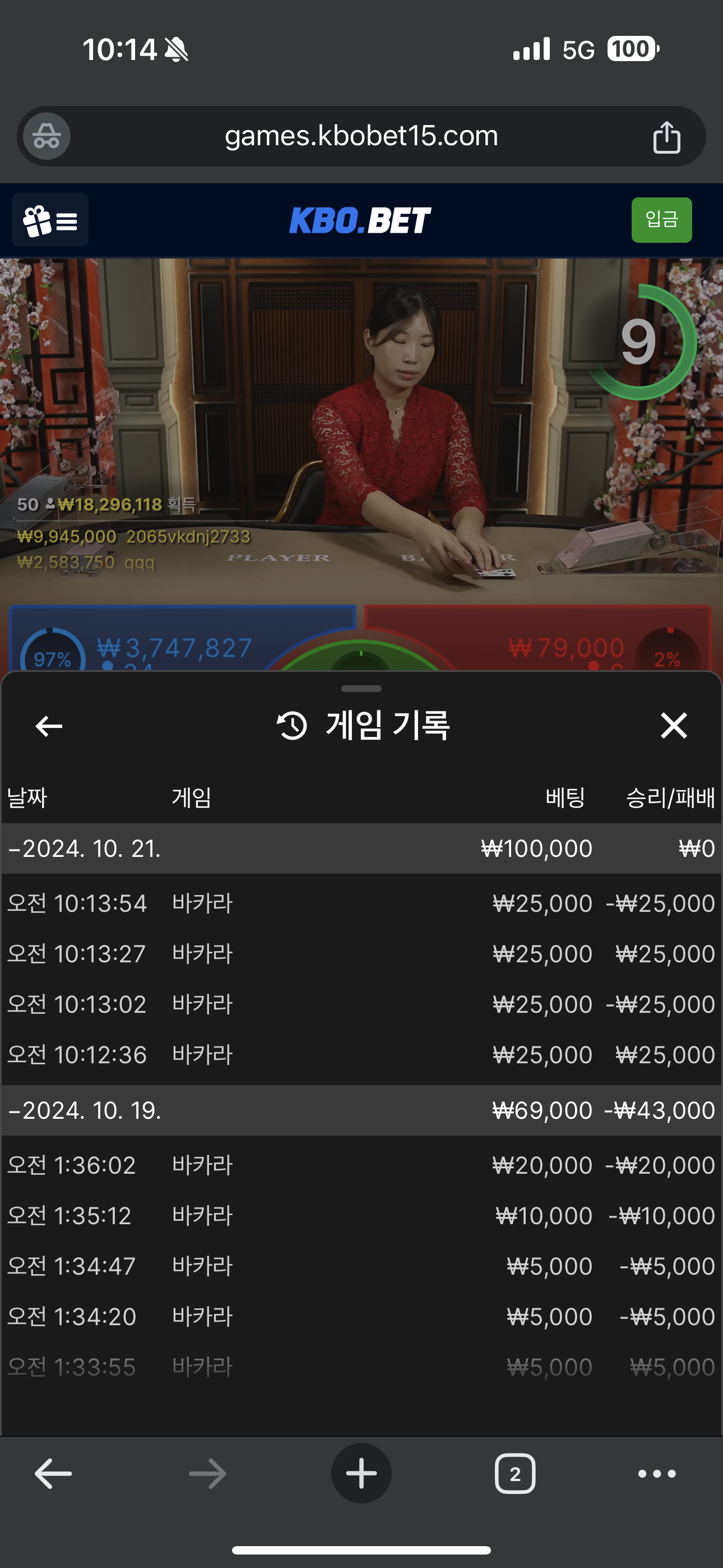Open a new browser tab

point(361,1474)
